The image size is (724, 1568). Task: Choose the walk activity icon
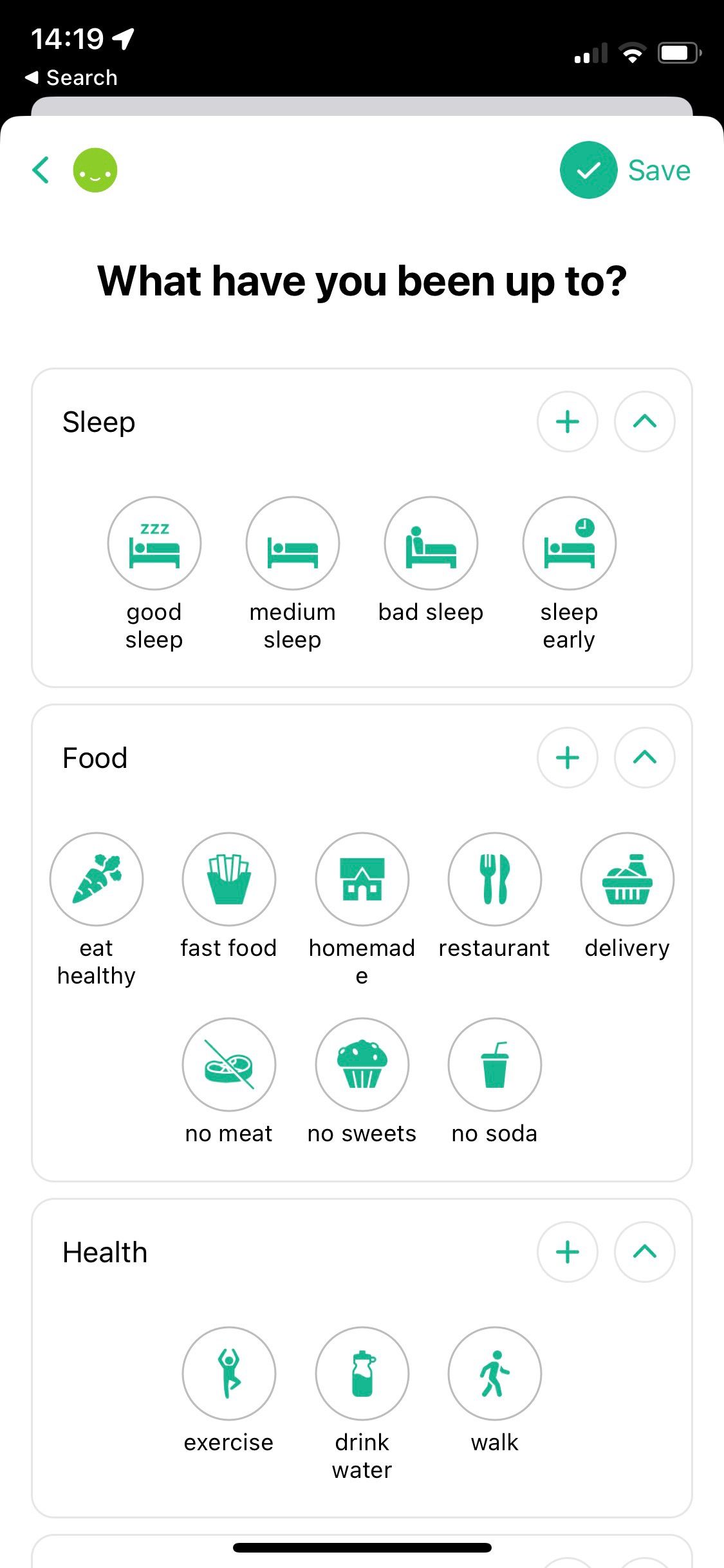click(x=494, y=1373)
